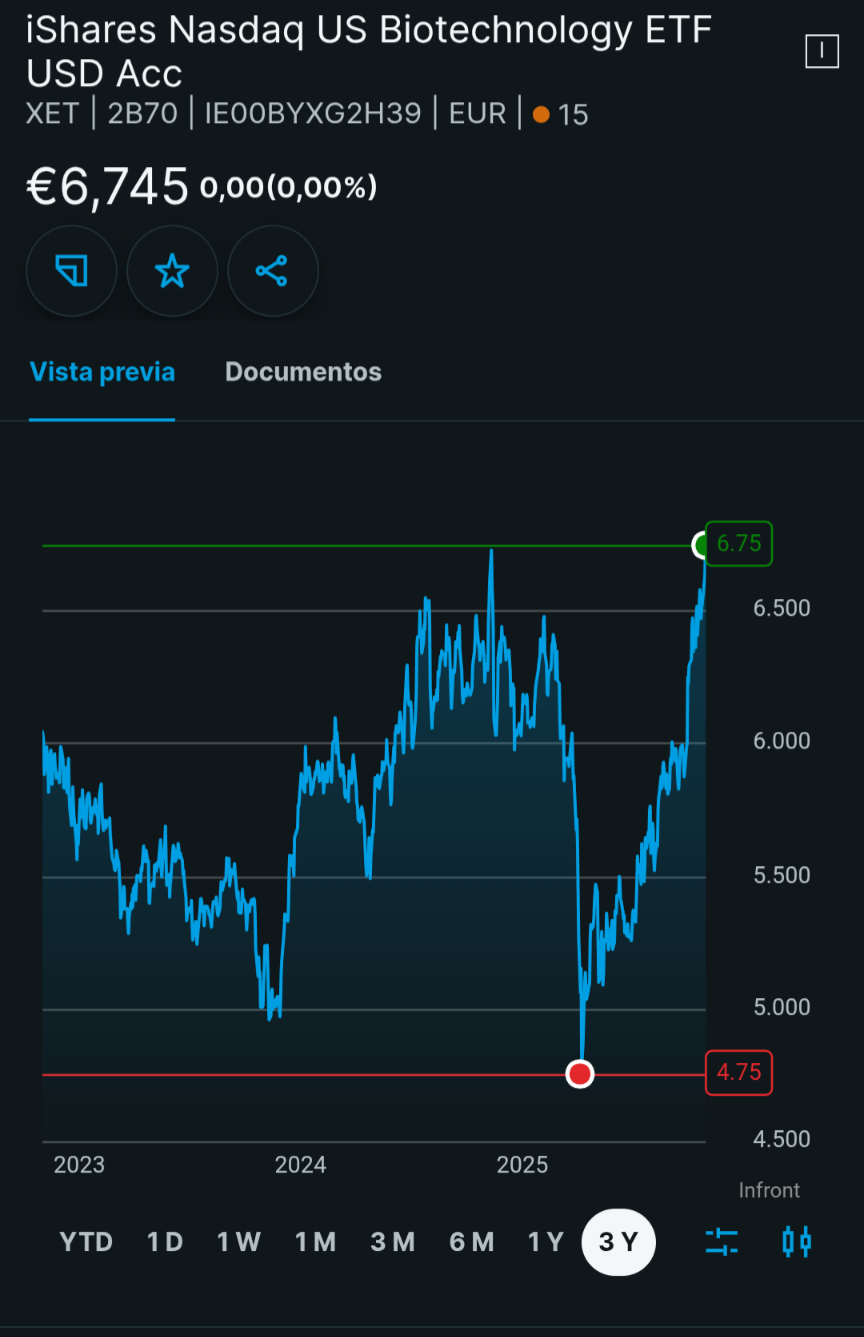Show the YTD chart range
The height and width of the screenshot is (1337, 864).
coord(86,1242)
